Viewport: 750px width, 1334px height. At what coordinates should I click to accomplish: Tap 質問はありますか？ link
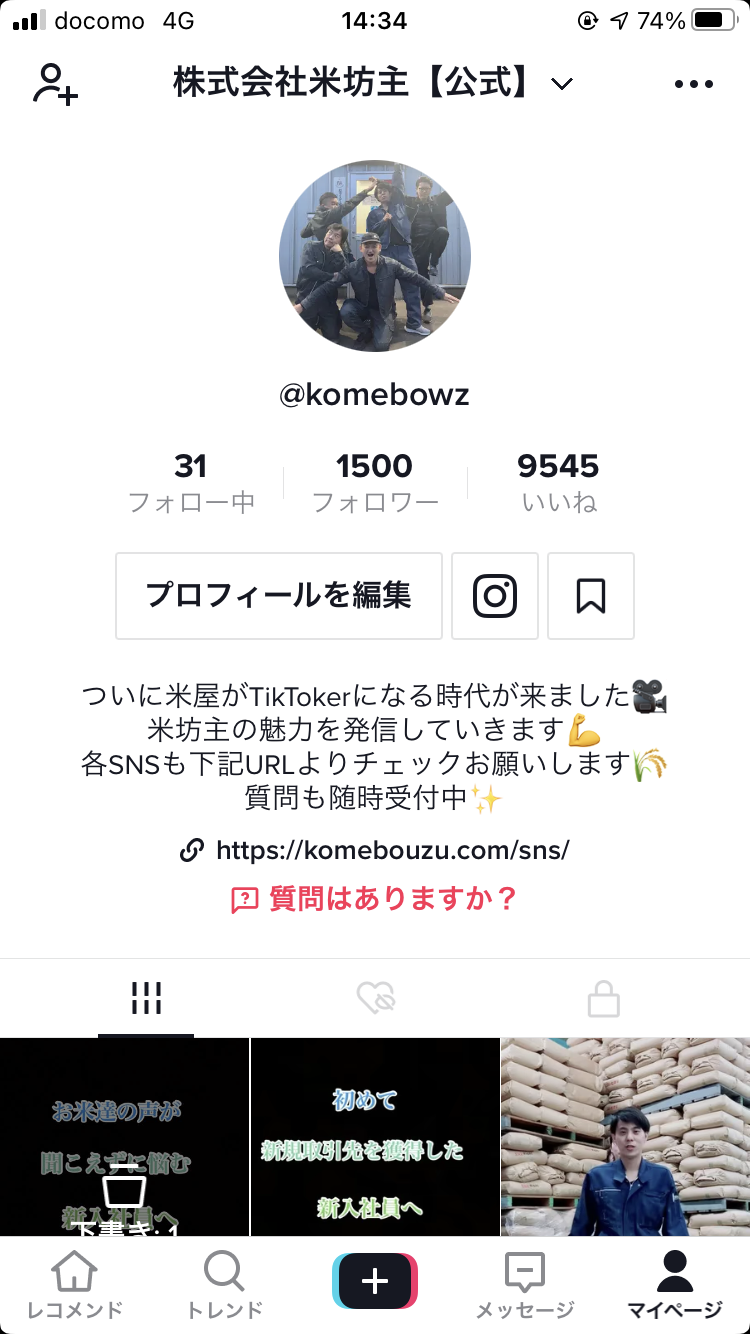tap(374, 899)
